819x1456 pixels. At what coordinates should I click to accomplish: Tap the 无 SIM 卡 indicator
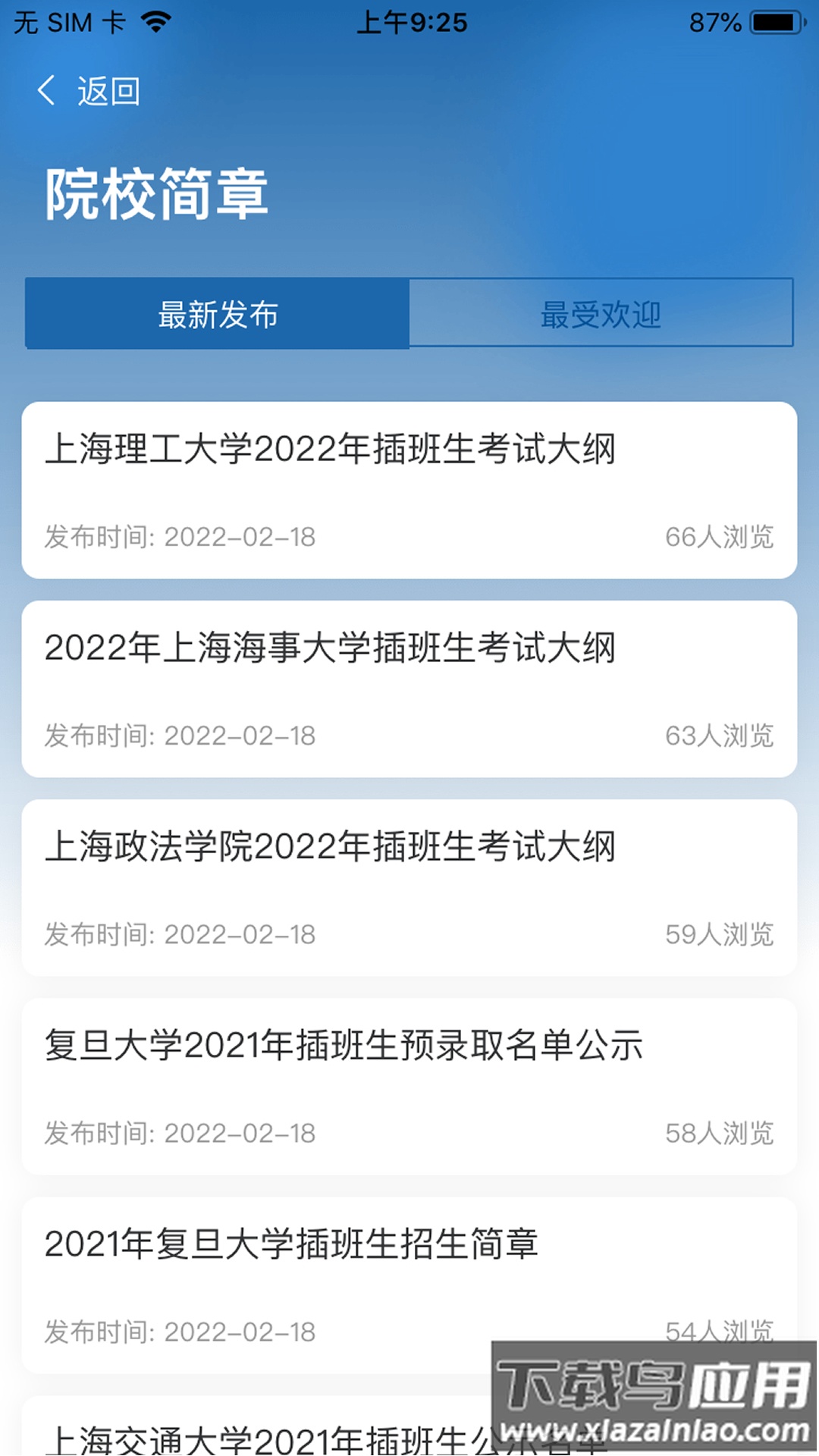[x=71, y=21]
